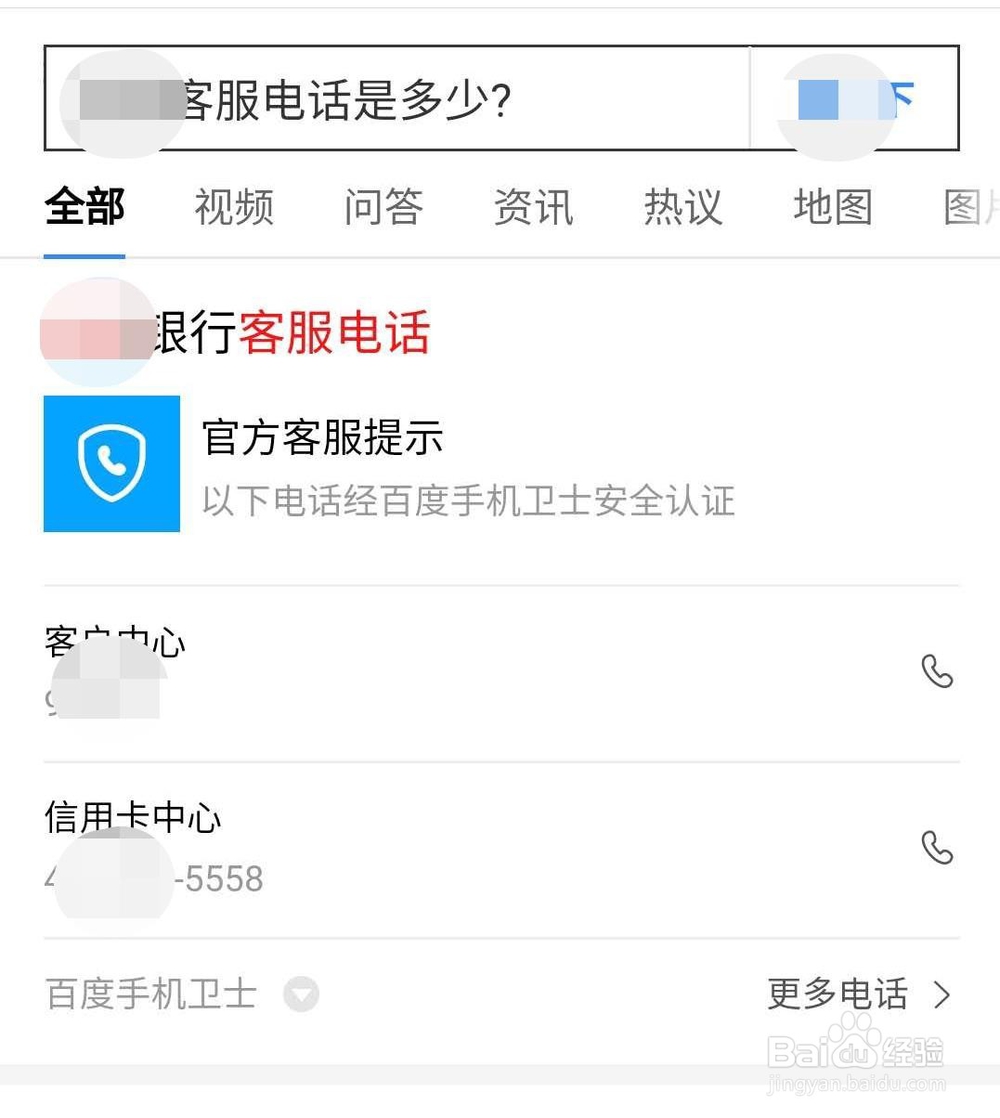
Task: Switch to the 问答 tab
Action: coord(383,208)
